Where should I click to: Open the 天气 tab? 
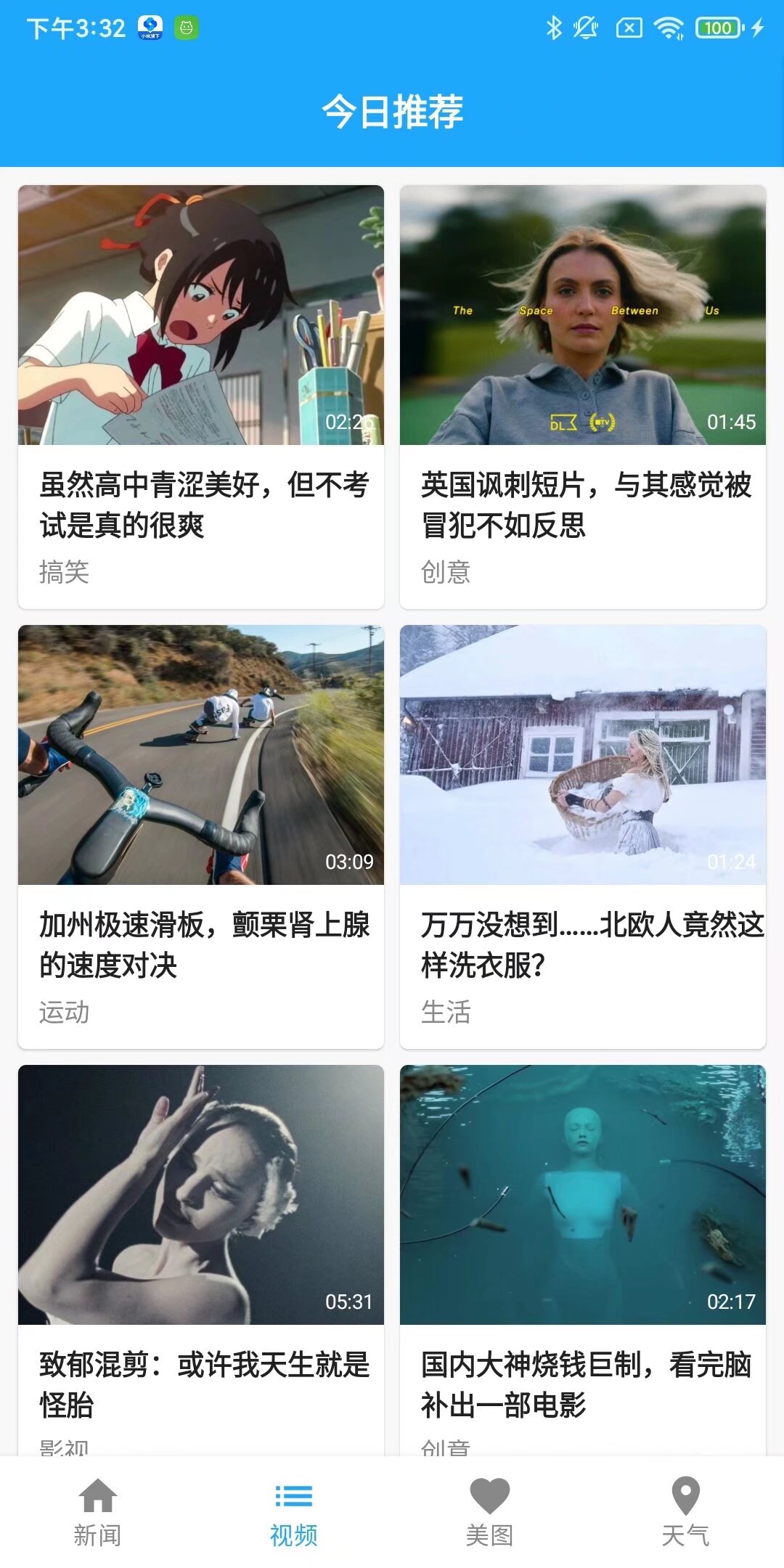point(685,1513)
